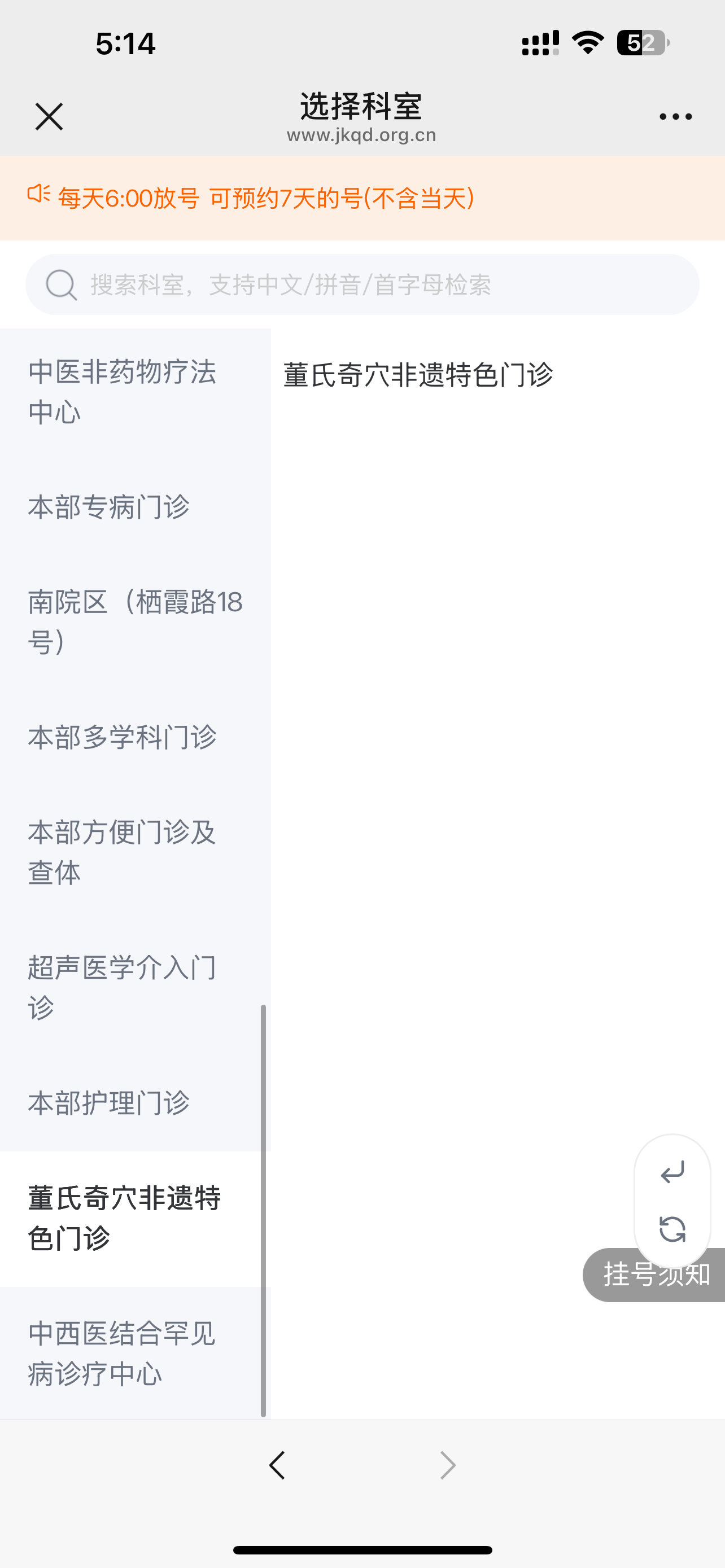Switch to 超声医学介入门诊 category
The width and height of the screenshot is (725, 1568).
(122, 987)
